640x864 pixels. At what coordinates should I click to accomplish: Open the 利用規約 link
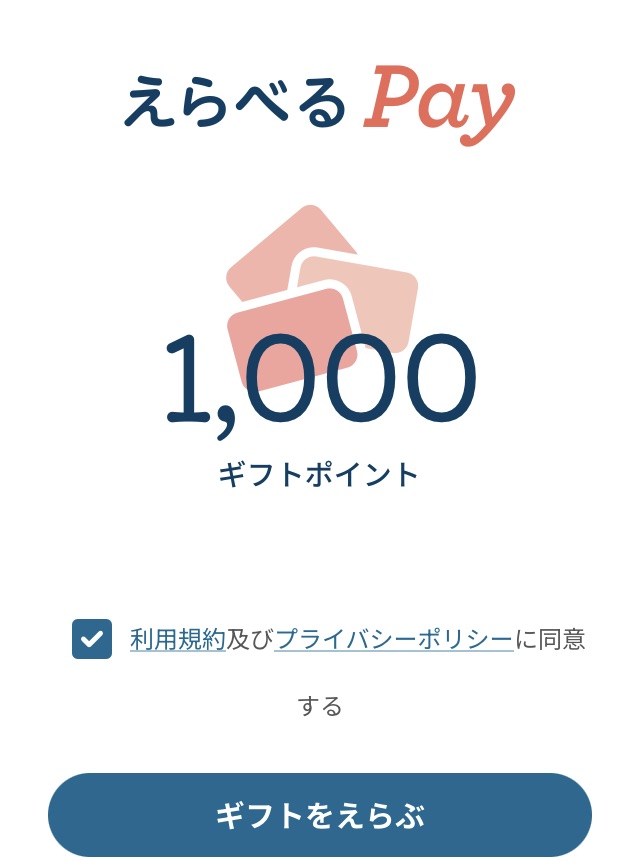coord(178,640)
